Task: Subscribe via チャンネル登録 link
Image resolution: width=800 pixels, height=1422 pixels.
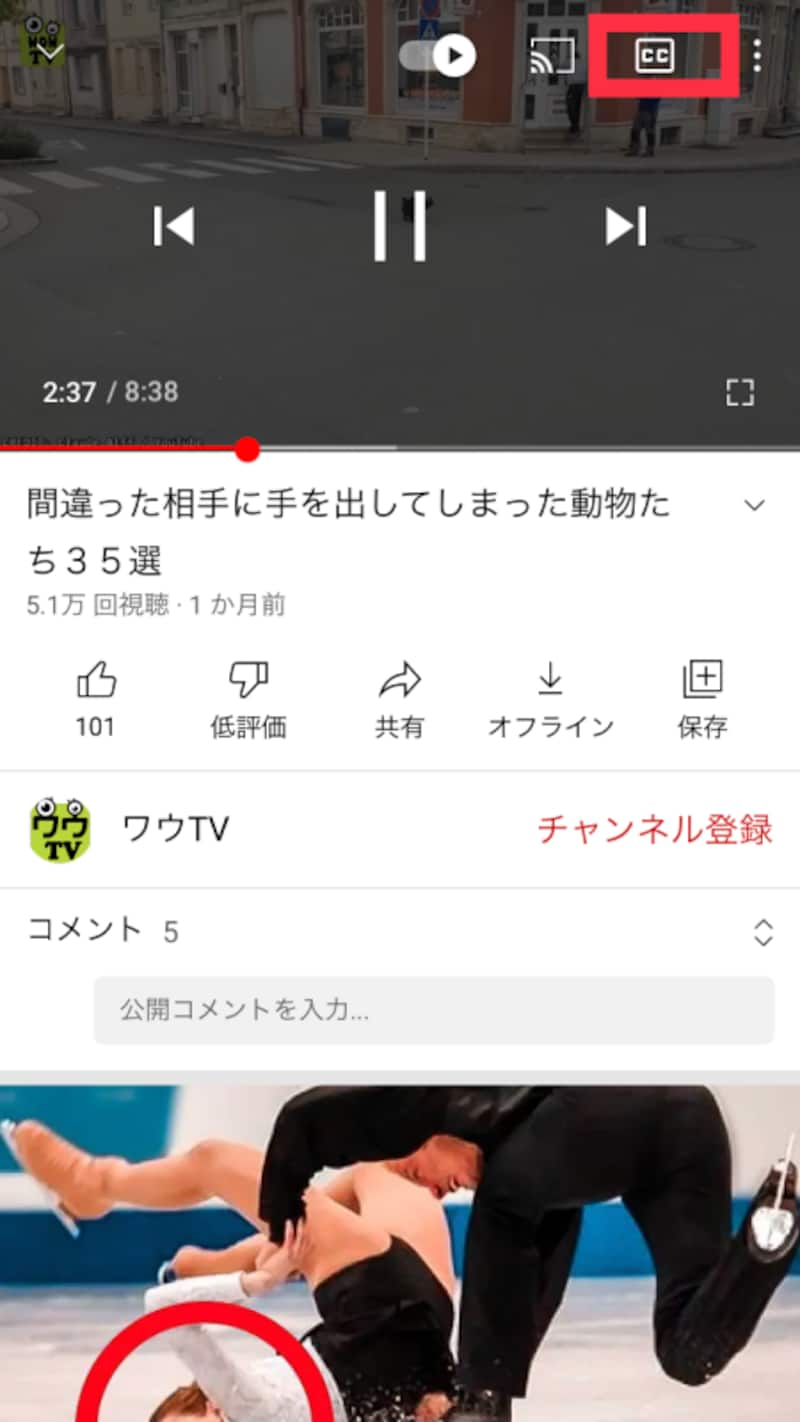Action: point(655,829)
